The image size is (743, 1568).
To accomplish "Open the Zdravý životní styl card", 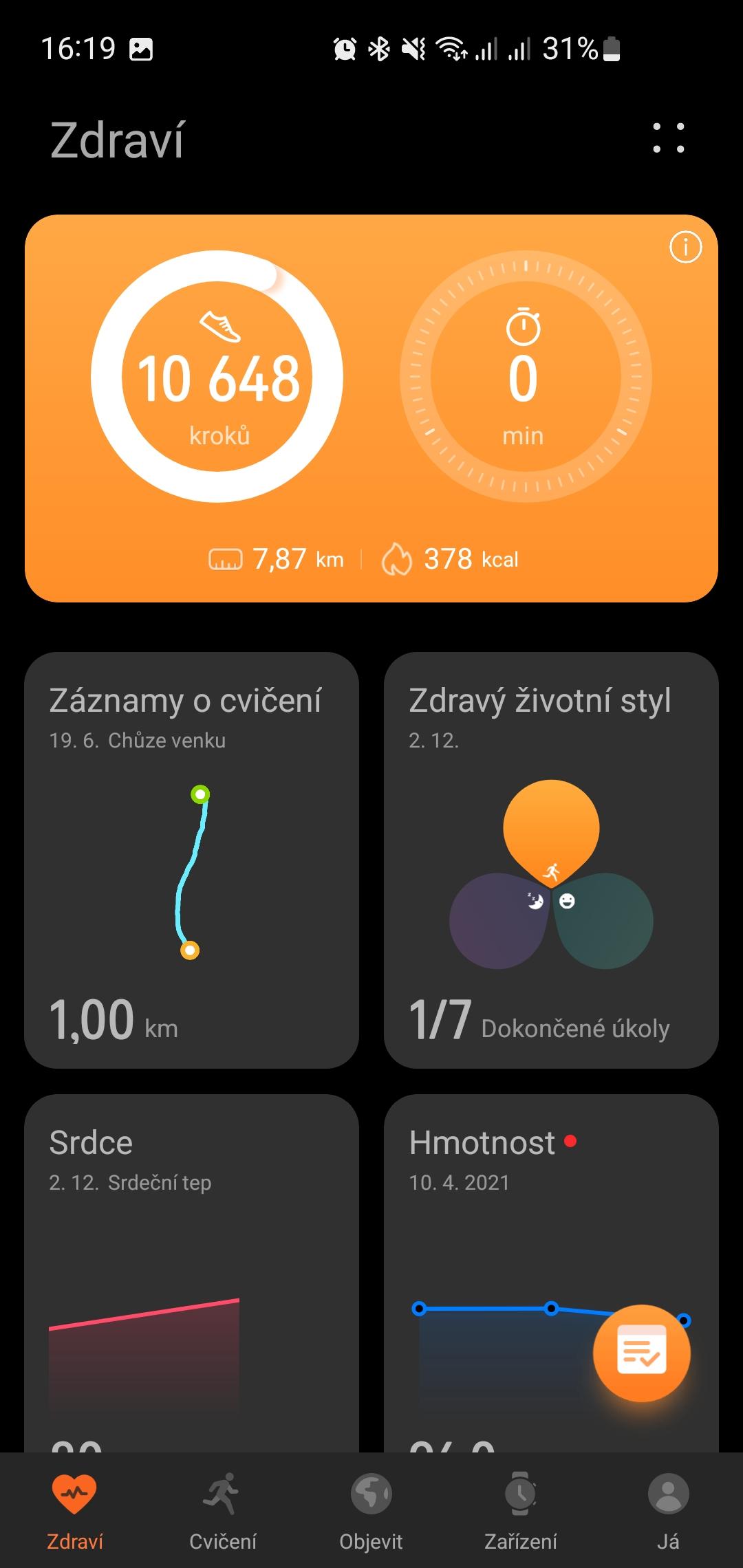I will click(551, 860).
